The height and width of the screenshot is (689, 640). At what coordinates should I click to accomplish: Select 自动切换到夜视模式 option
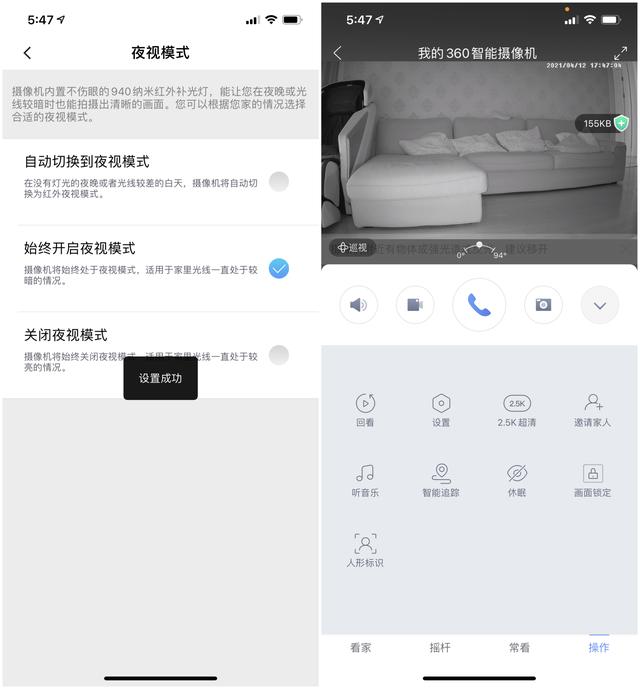pos(279,181)
